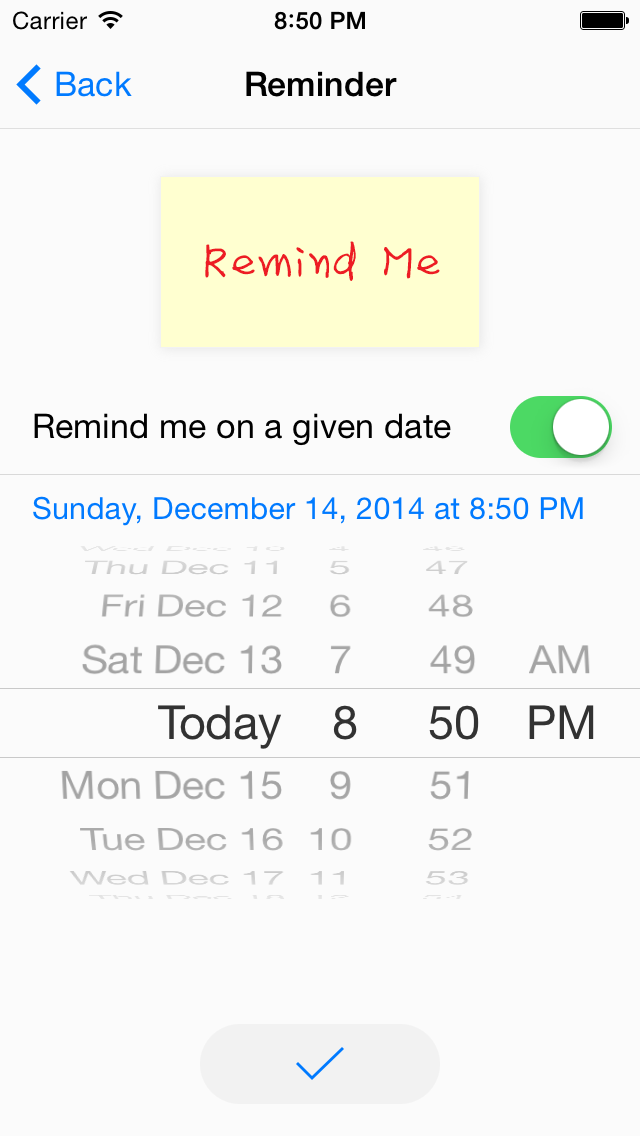Choose hour 9 in the picker

(x=340, y=785)
